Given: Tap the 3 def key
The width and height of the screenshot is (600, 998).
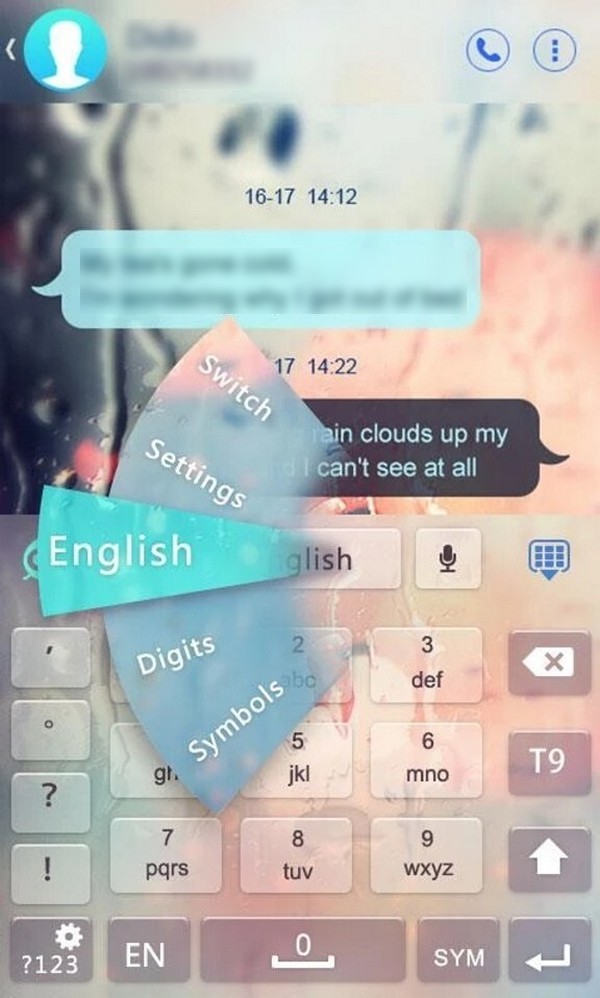Looking at the screenshot, I should click(426, 664).
